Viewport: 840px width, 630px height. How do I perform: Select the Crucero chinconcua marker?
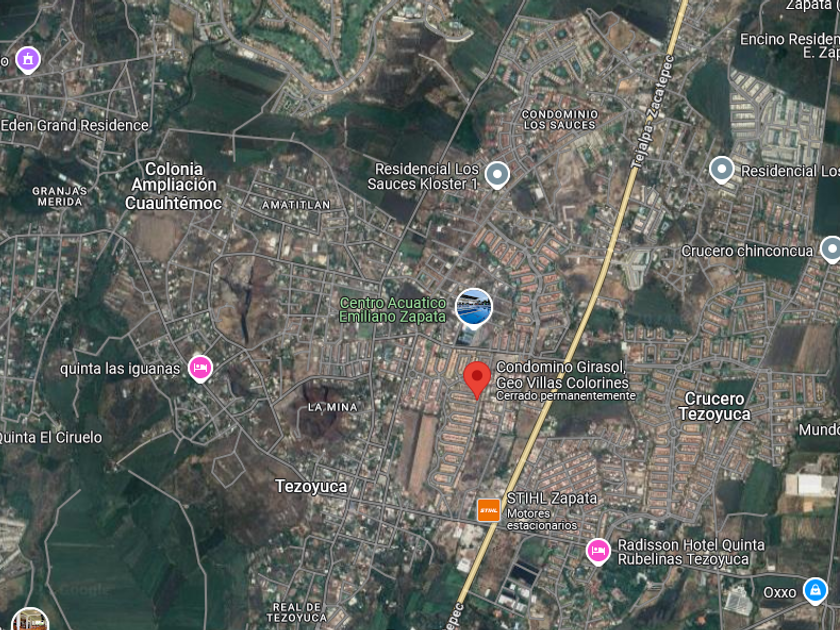(x=830, y=249)
